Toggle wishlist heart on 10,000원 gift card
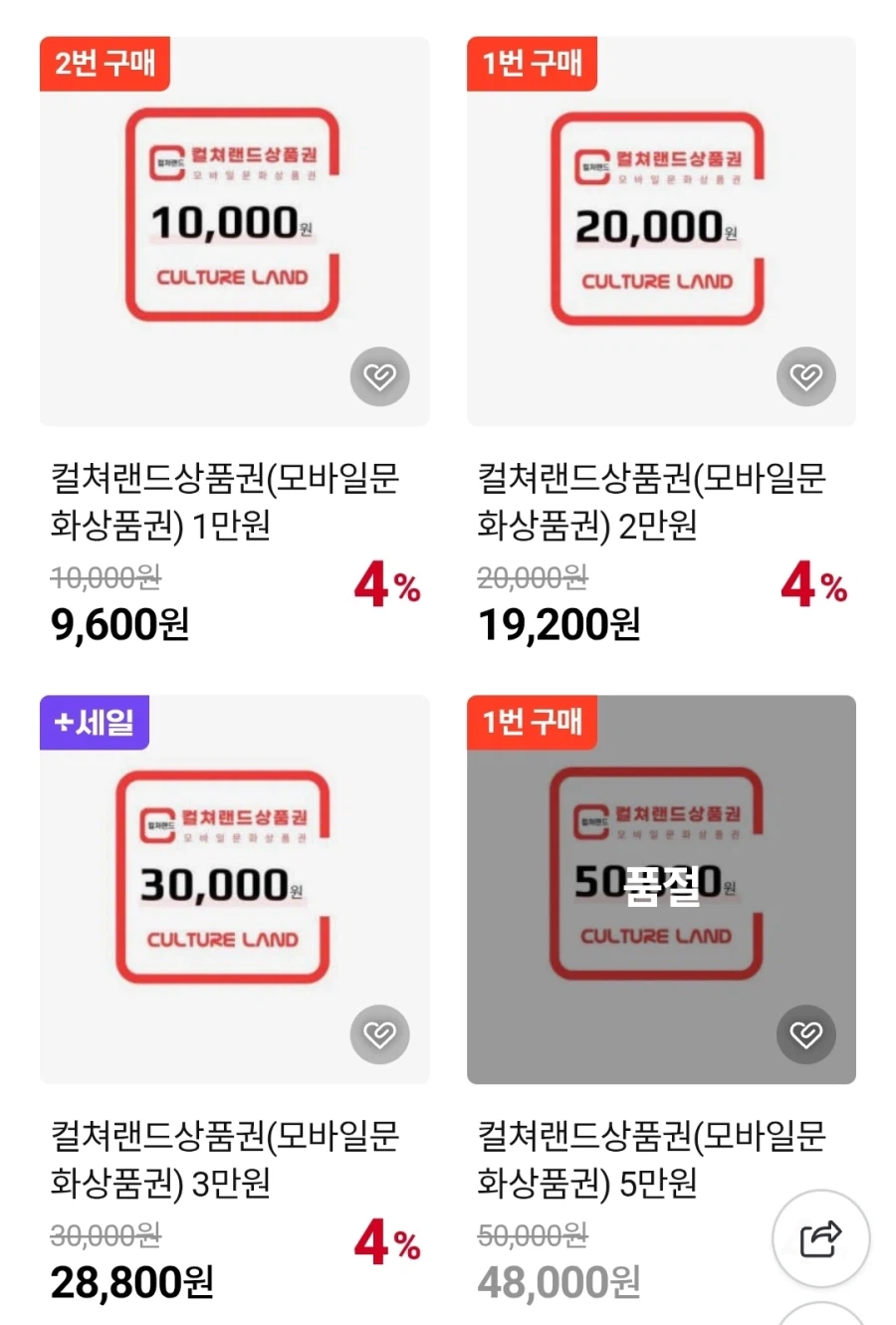The height and width of the screenshot is (1325, 896). pyautogui.click(x=379, y=376)
